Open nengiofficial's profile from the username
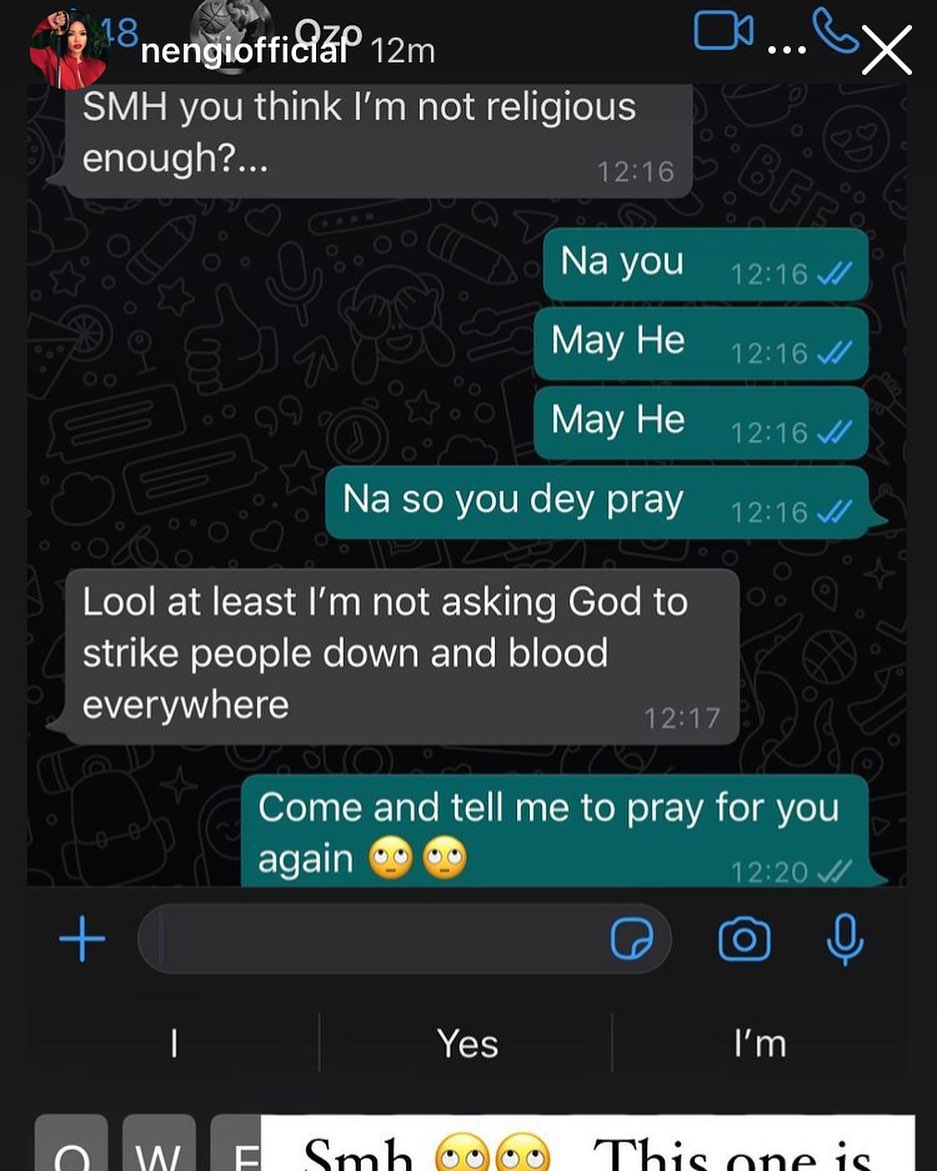 coord(243,52)
